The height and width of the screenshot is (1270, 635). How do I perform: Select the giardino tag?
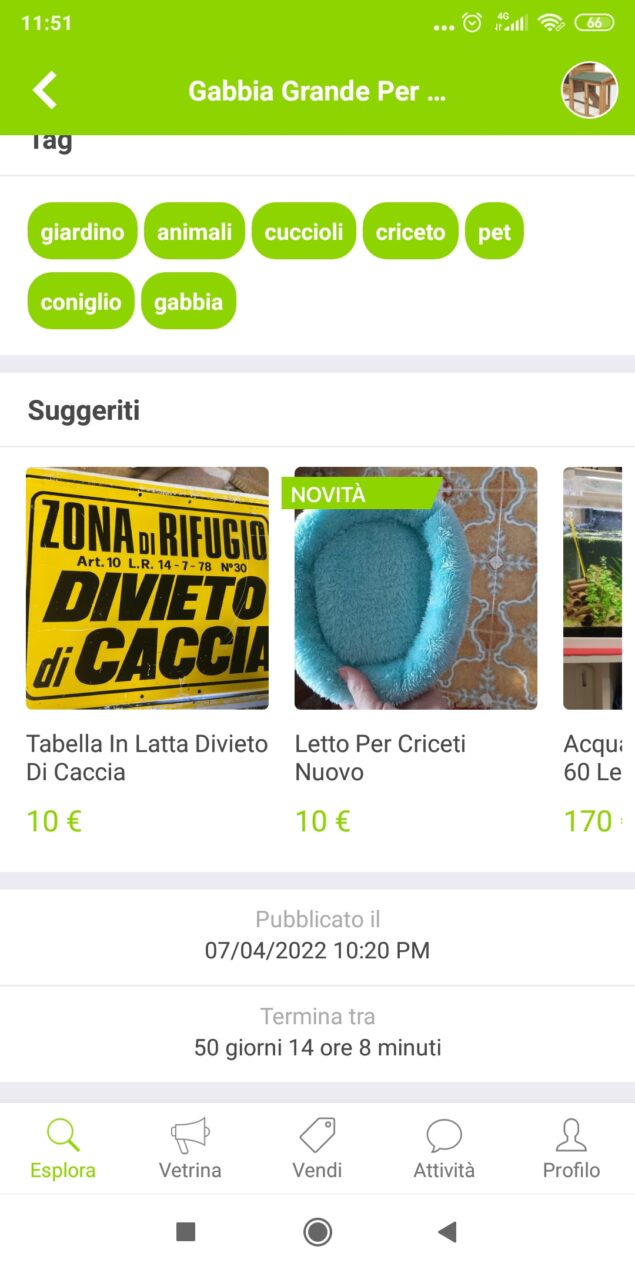[82, 232]
